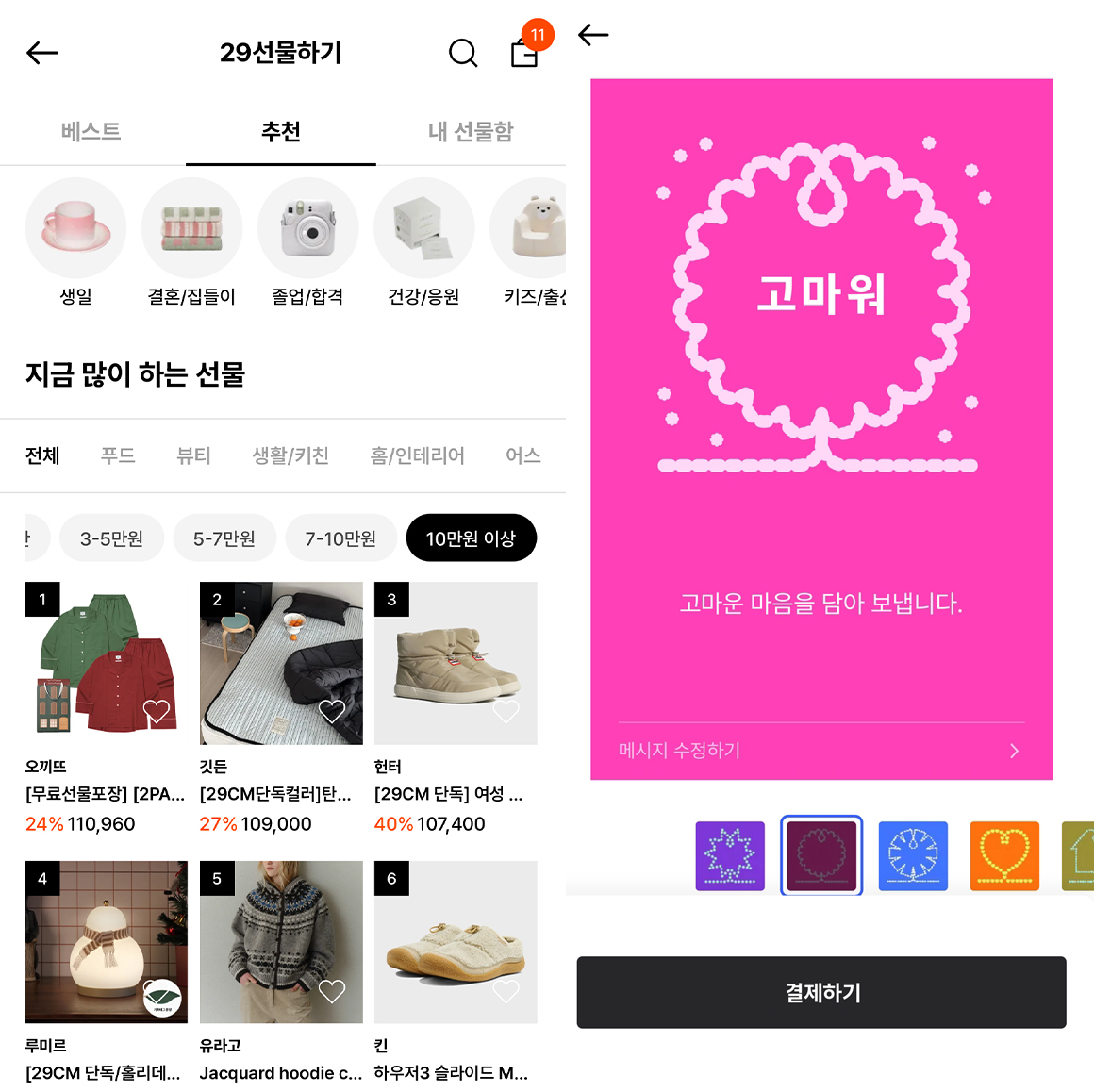1094x1092 pixels.
Task: Select the 뷰티 category filter
Action: 193,455
